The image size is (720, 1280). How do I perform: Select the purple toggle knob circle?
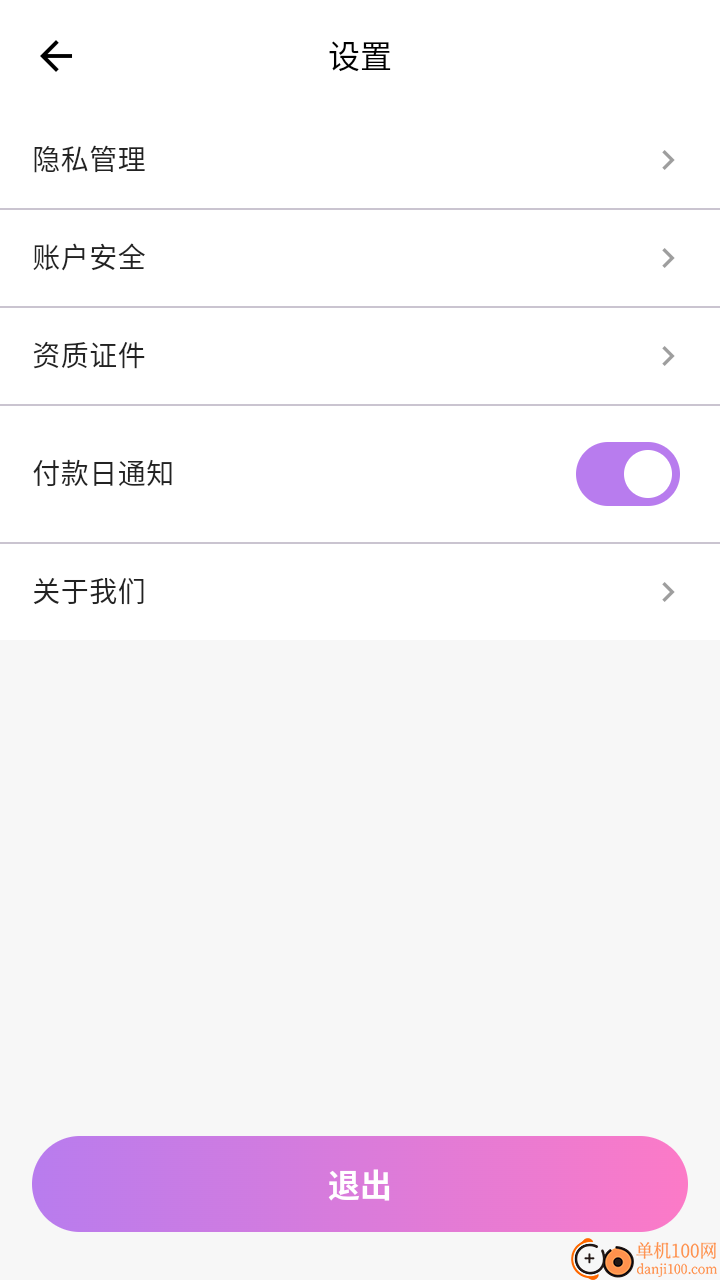click(648, 474)
